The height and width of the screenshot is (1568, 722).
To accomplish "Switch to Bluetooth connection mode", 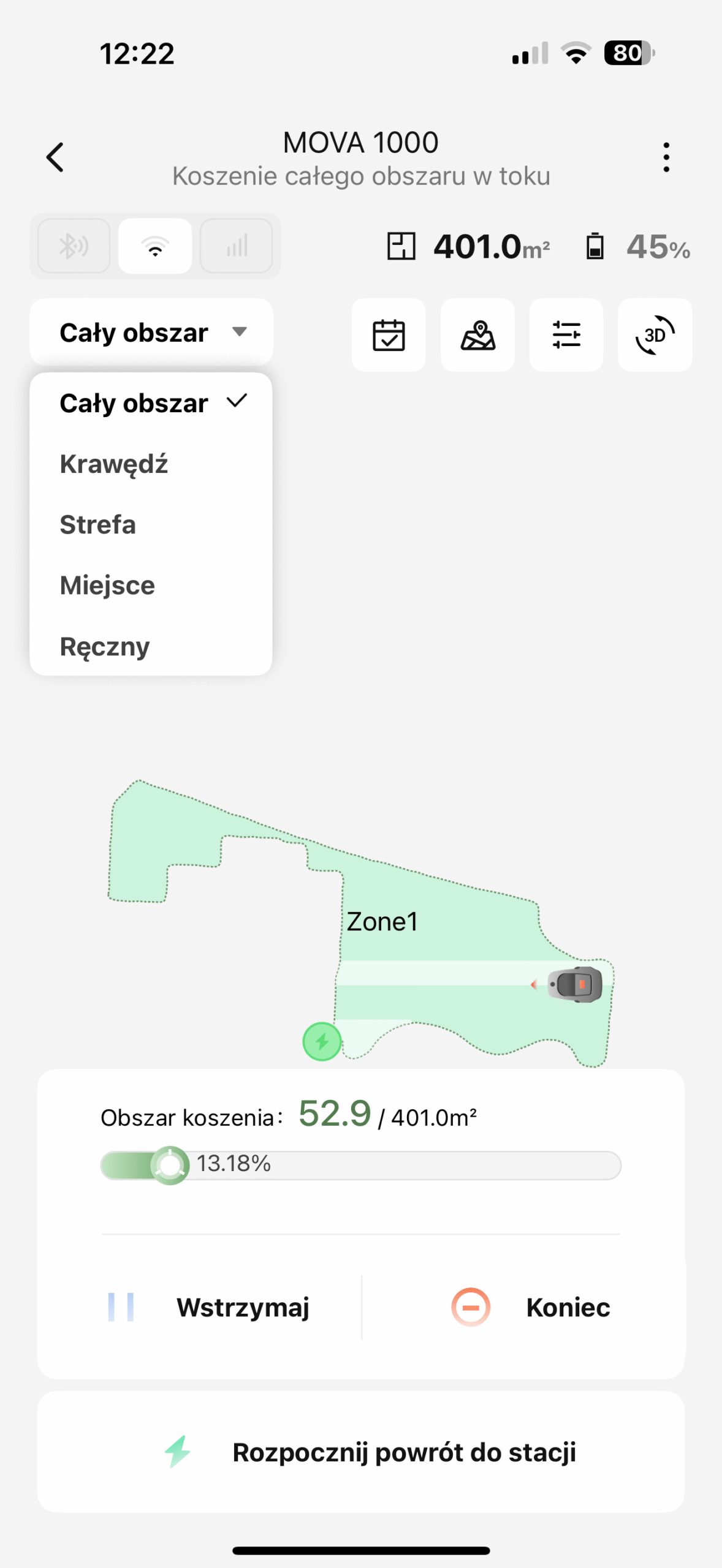I will (x=74, y=246).
